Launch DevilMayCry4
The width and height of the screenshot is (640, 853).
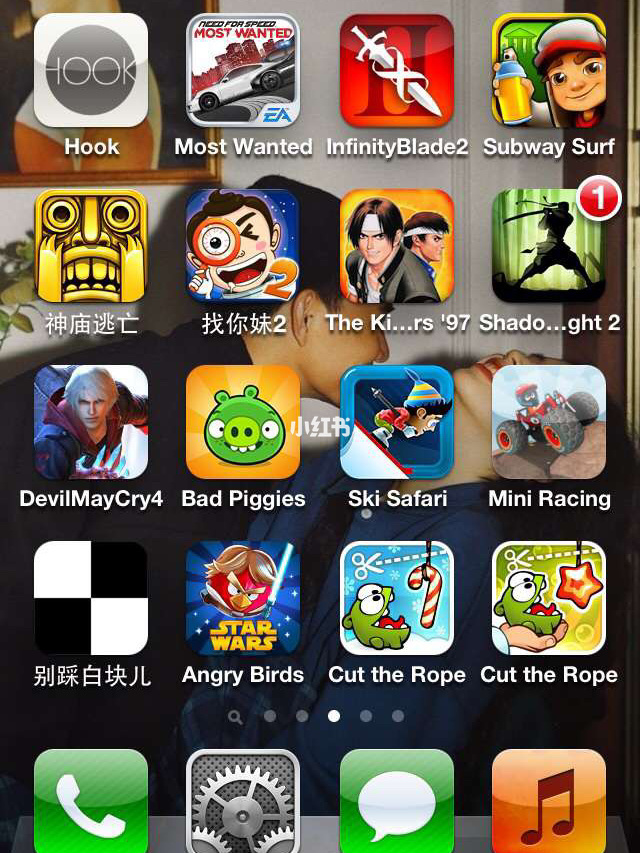pyautogui.click(x=91, y=422)
